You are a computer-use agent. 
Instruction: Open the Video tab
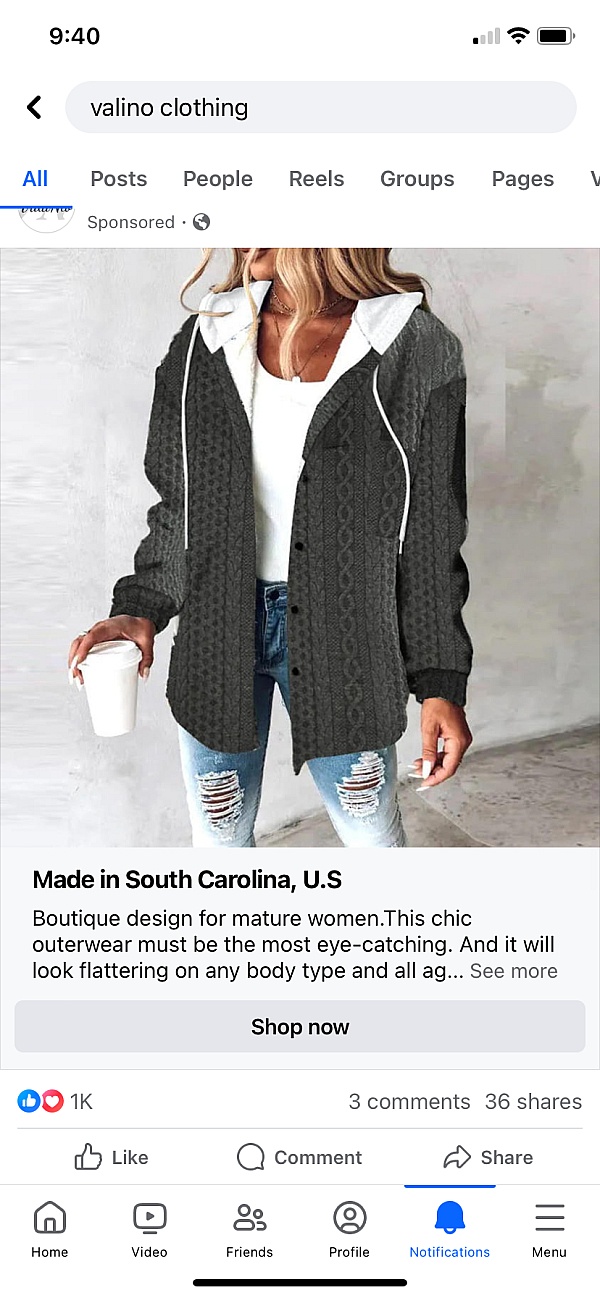click(149, 1229)
